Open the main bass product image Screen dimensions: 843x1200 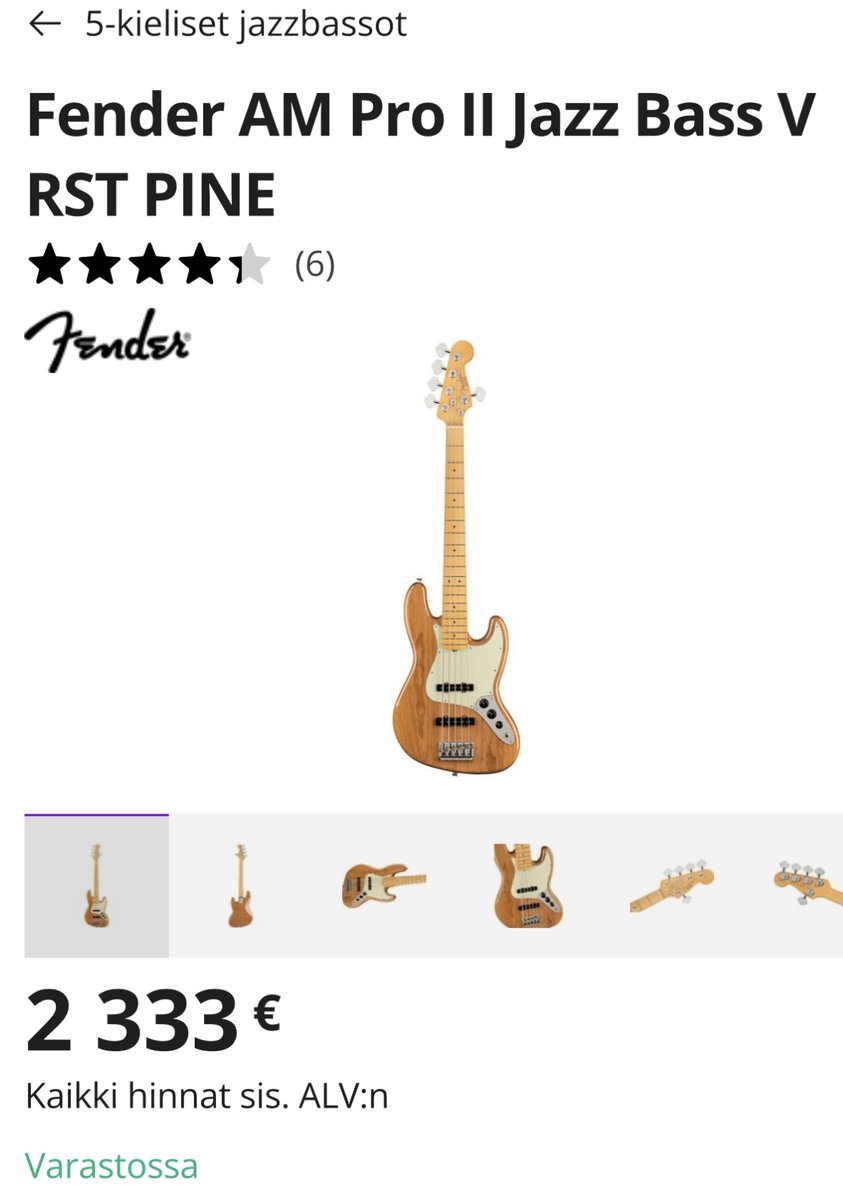pyautogui.click(x=455, y=560)
